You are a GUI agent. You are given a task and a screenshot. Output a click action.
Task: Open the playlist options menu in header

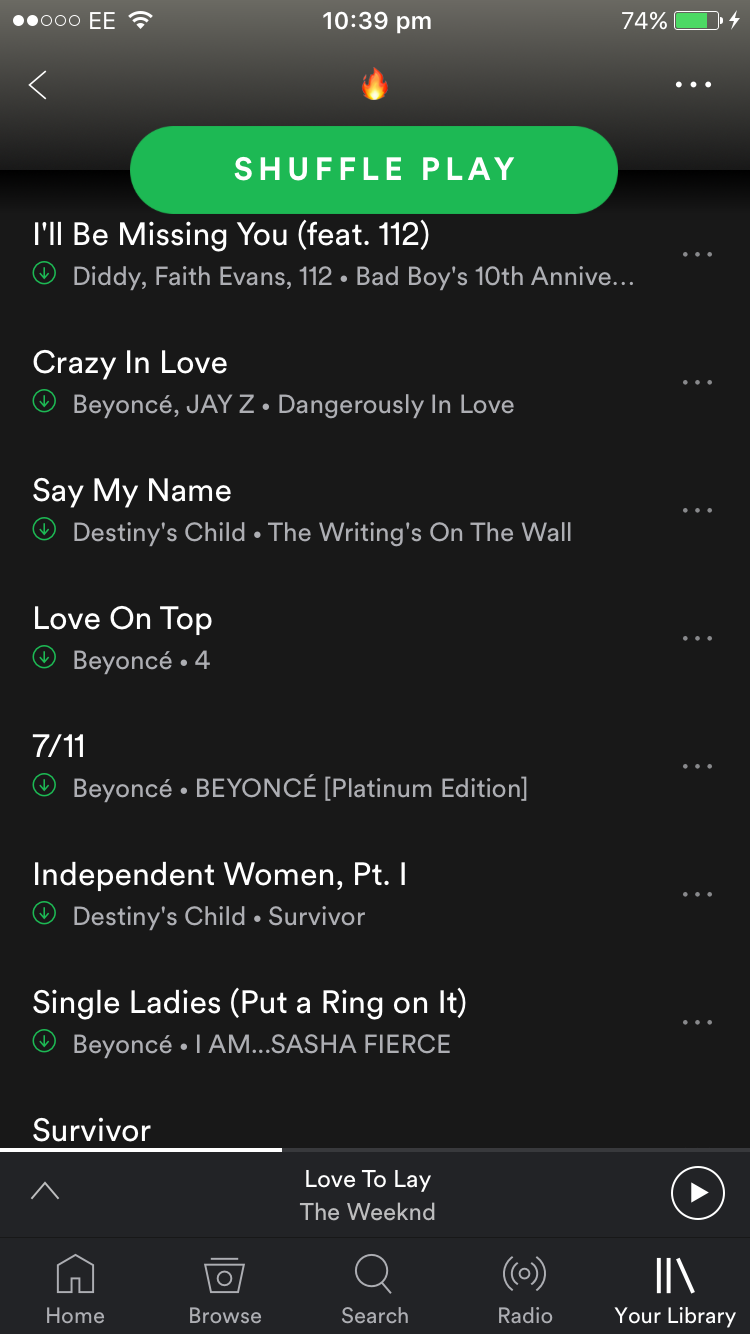693,85
